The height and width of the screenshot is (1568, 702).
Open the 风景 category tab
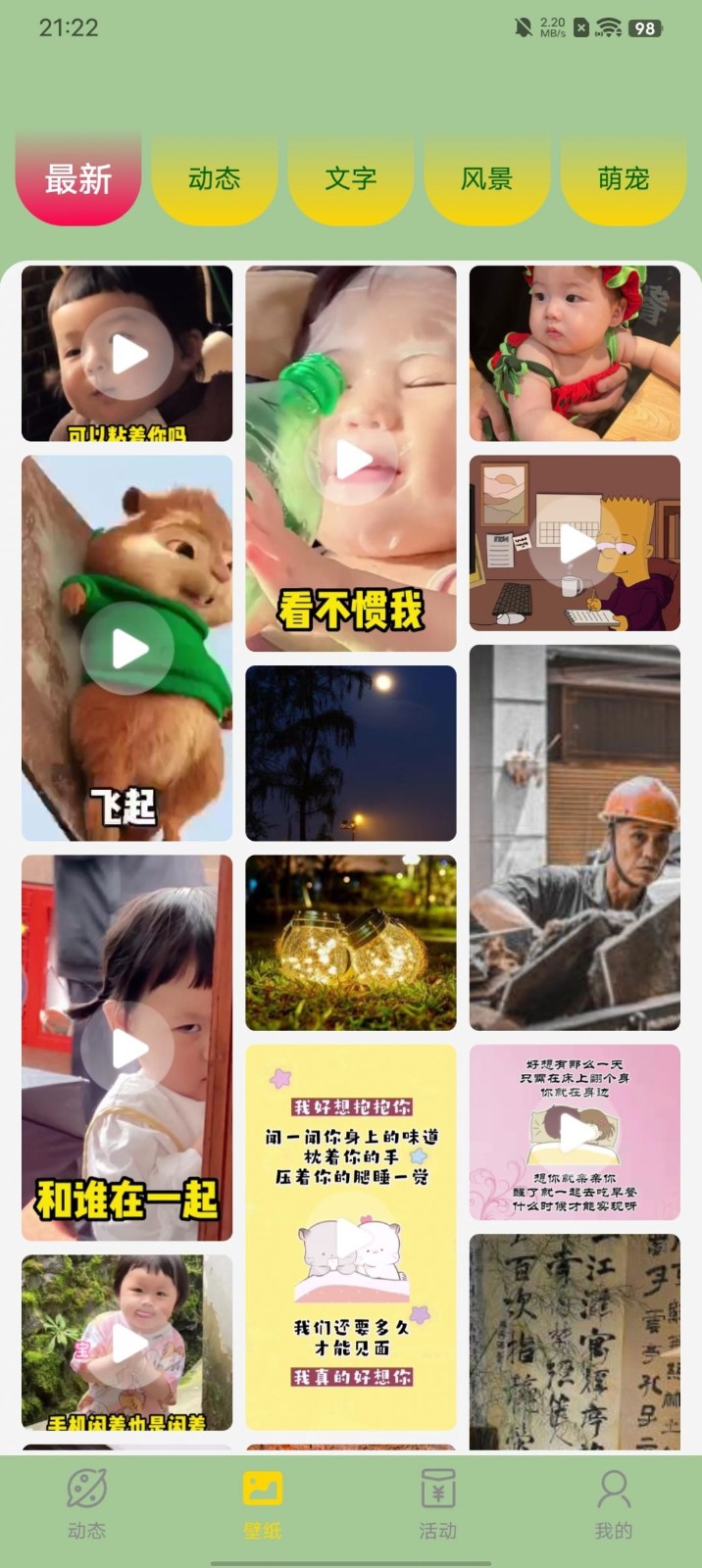click(486, 179)
